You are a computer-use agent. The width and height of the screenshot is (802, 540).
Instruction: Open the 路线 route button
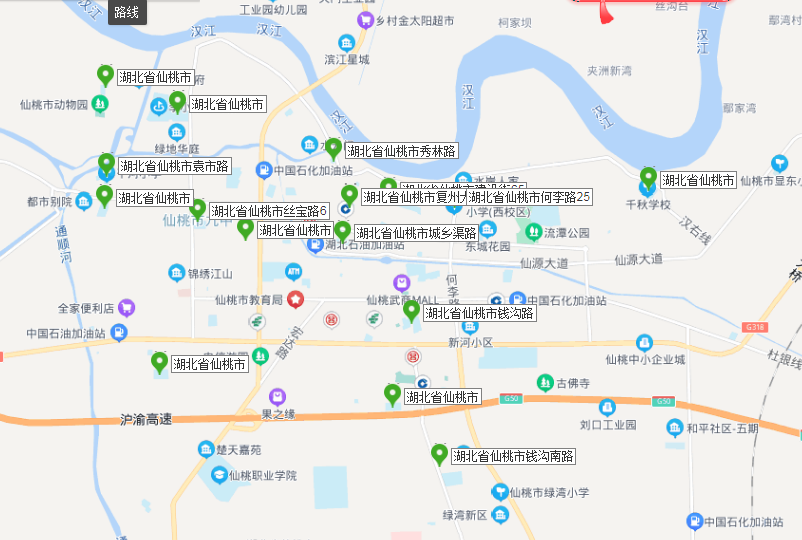click(x=126, y=12)
